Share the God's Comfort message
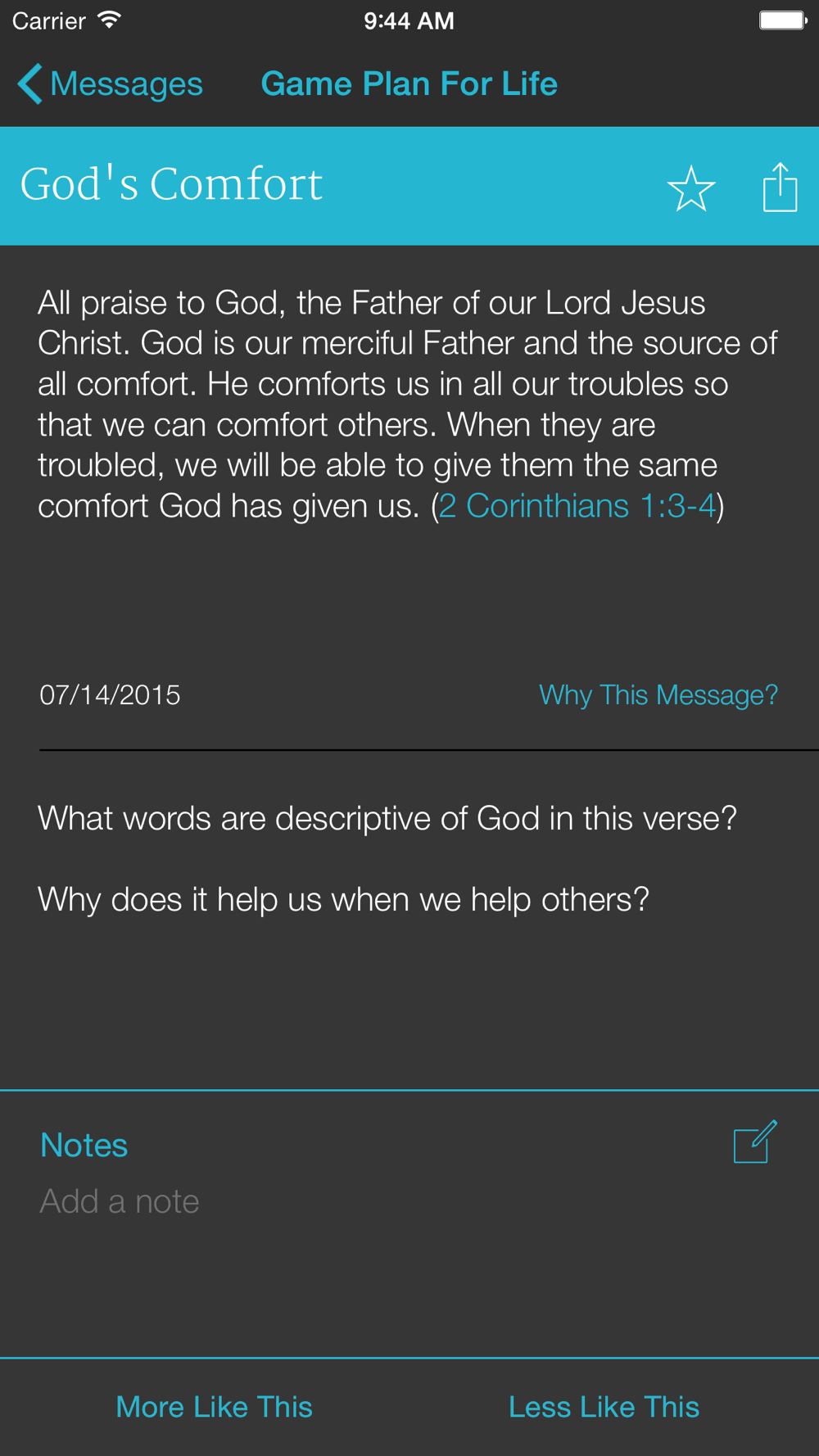The image size is (819, 1456). coord(780,188)
